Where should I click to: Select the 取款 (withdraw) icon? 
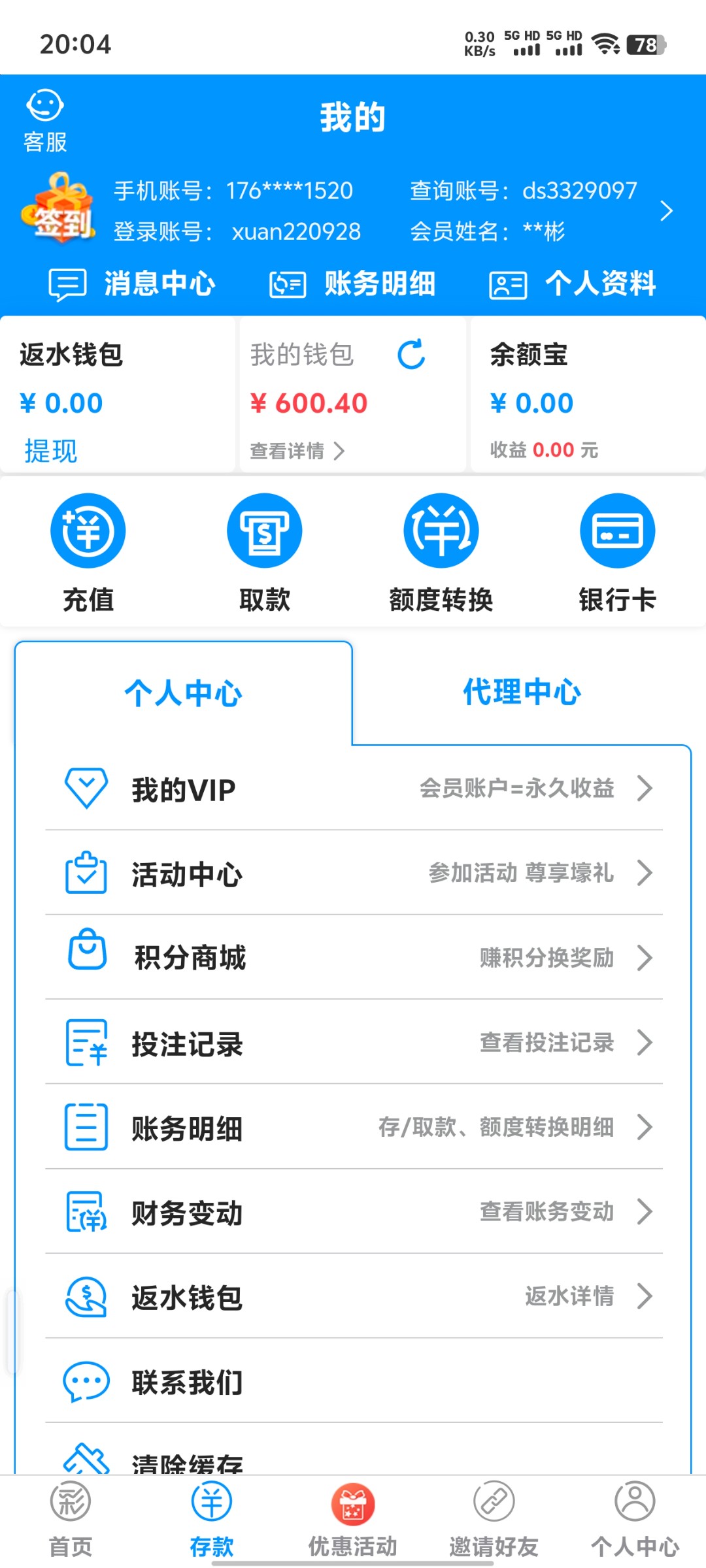(x=264, y=552)
